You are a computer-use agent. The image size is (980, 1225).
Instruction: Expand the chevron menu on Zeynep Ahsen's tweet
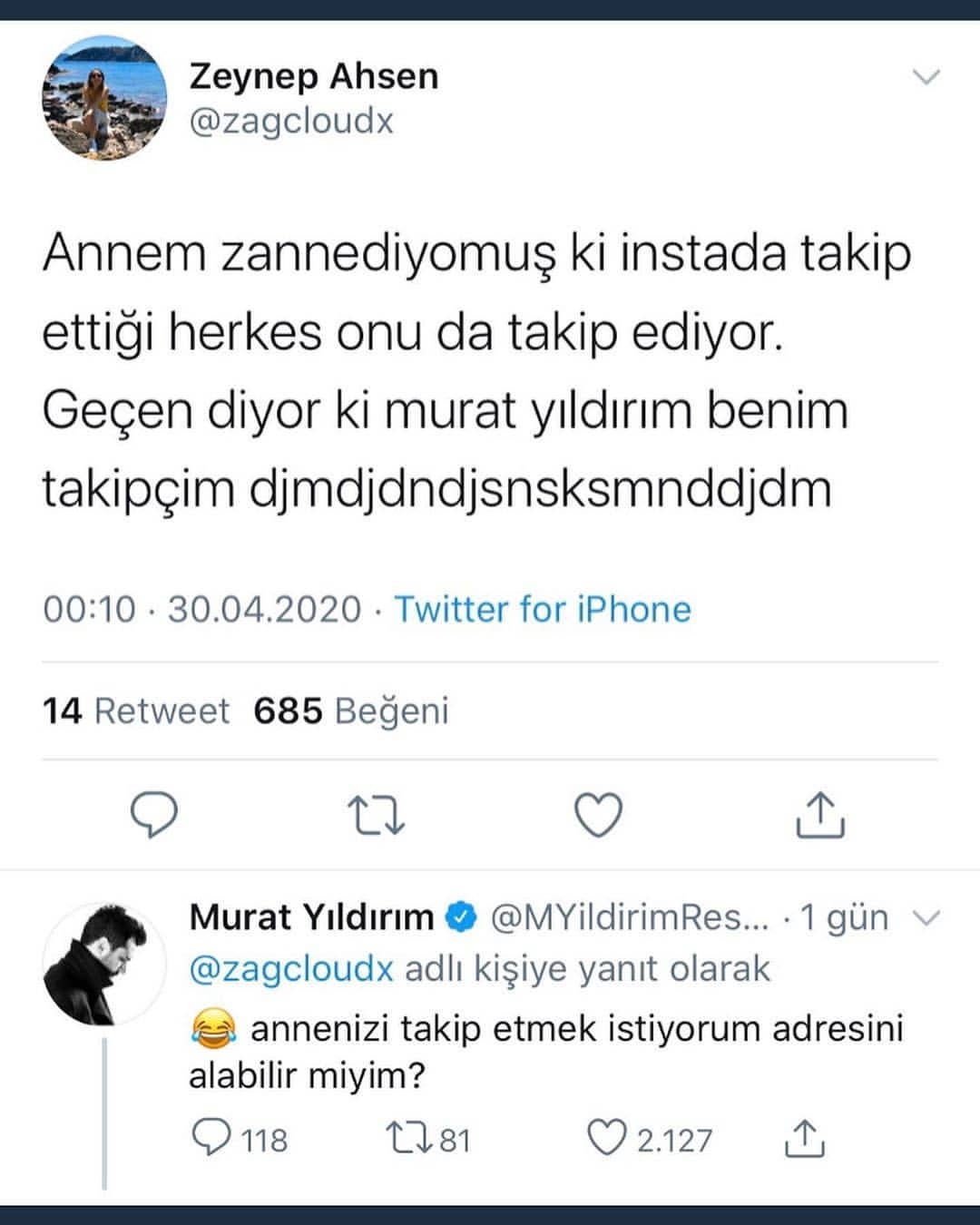pos(926,77)
